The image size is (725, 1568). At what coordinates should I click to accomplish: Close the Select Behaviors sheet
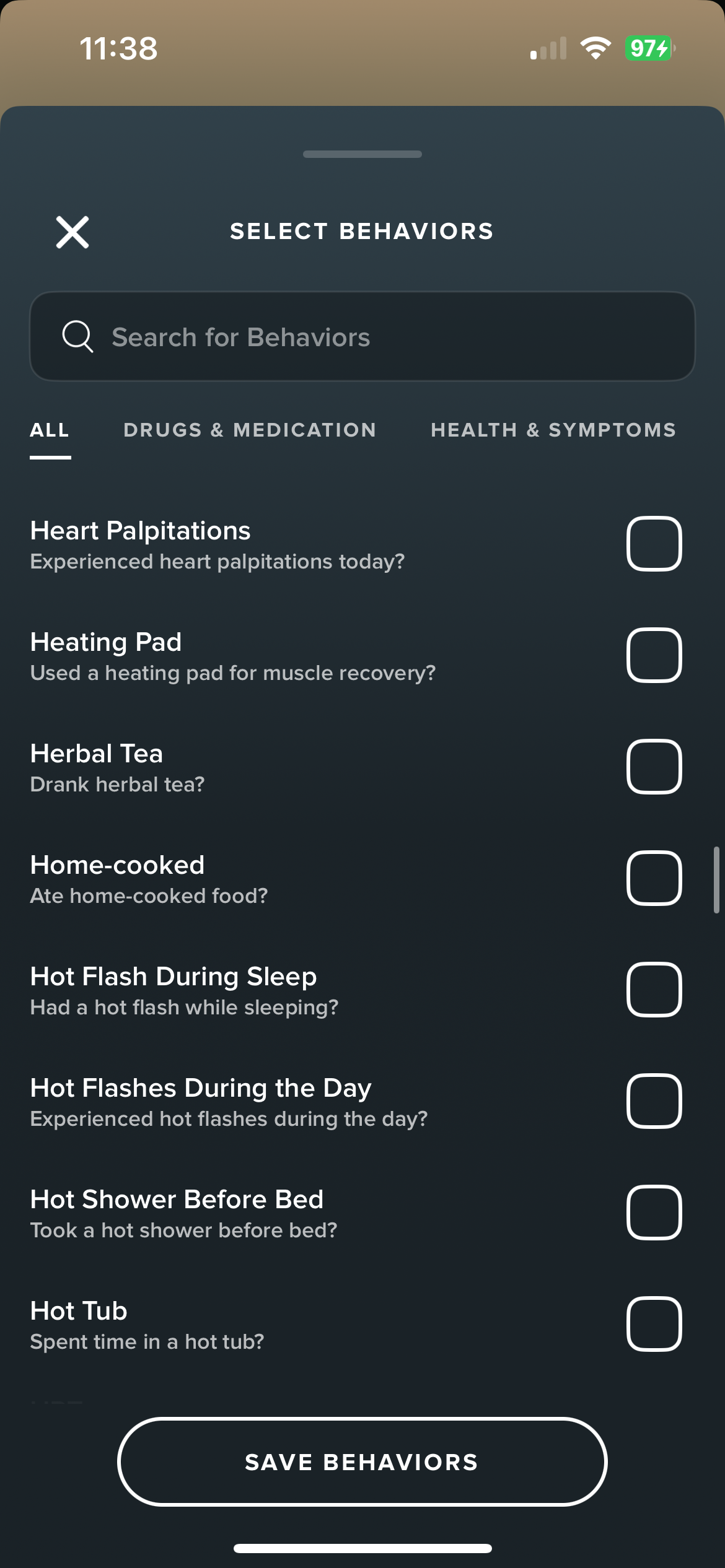[72, 232]
